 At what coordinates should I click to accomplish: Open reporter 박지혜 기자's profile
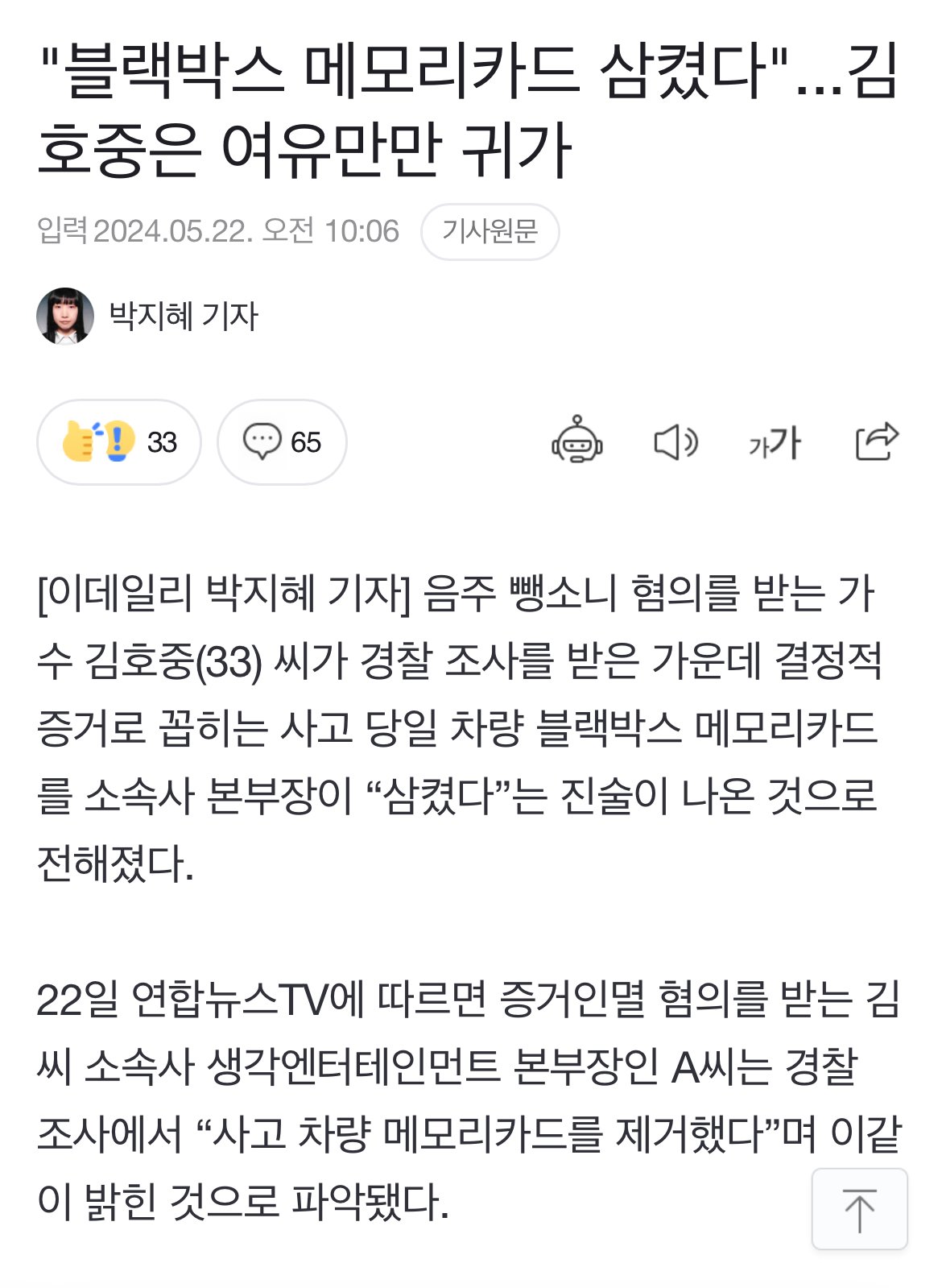(x=183, y=316)
